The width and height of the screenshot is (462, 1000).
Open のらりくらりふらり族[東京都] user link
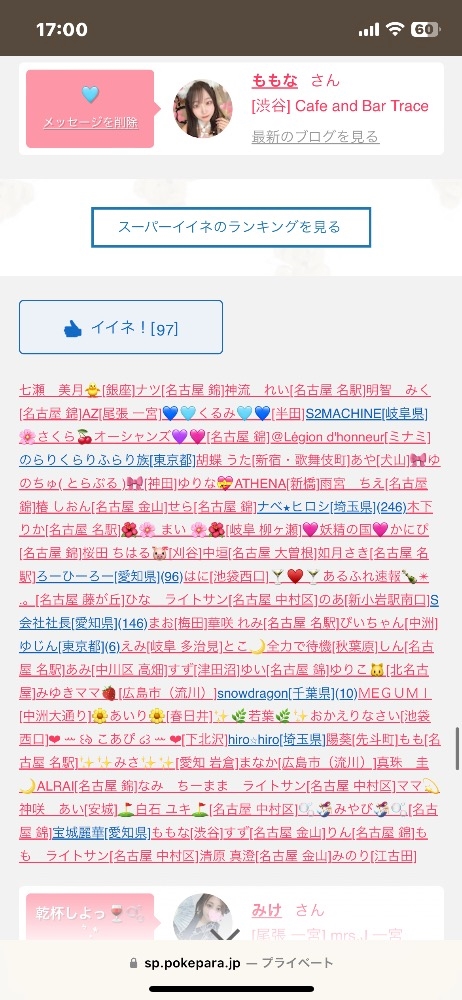tap(107, 460)
